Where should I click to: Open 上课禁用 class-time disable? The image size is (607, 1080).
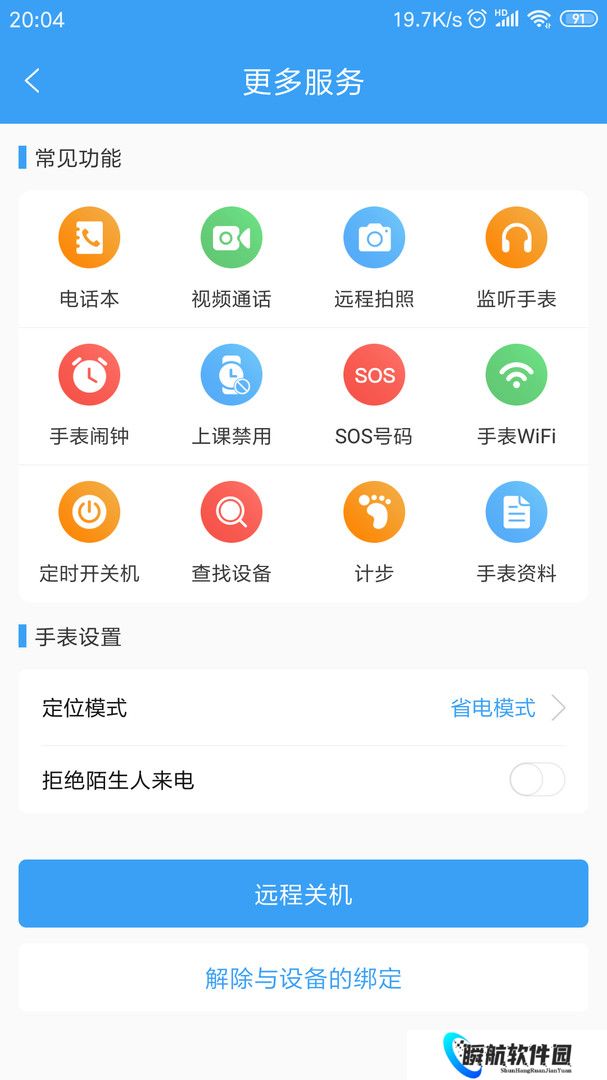(231, 393)
